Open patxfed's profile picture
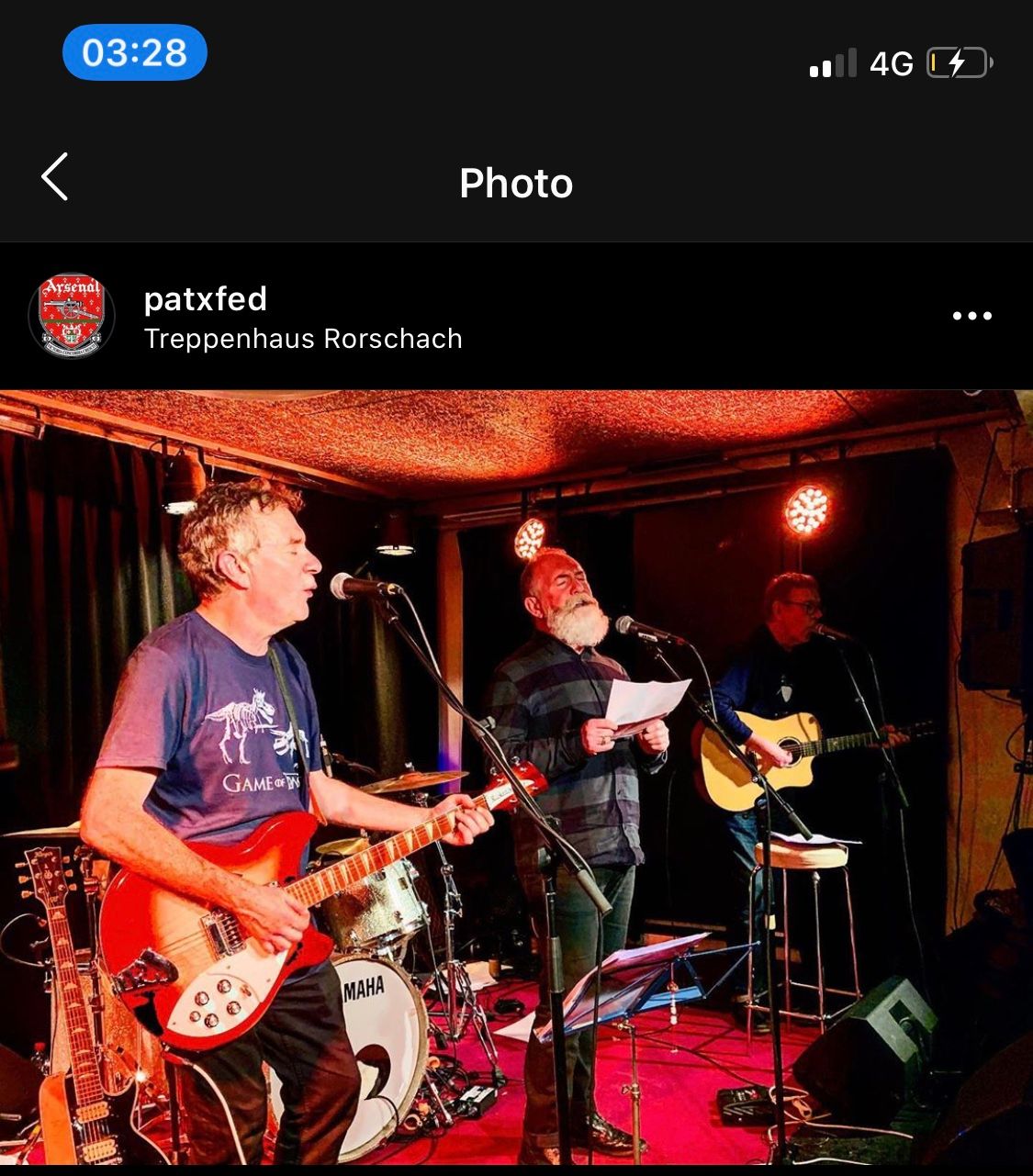The width and height of the screenshot is (1033, 1176). tap(72, 316)
